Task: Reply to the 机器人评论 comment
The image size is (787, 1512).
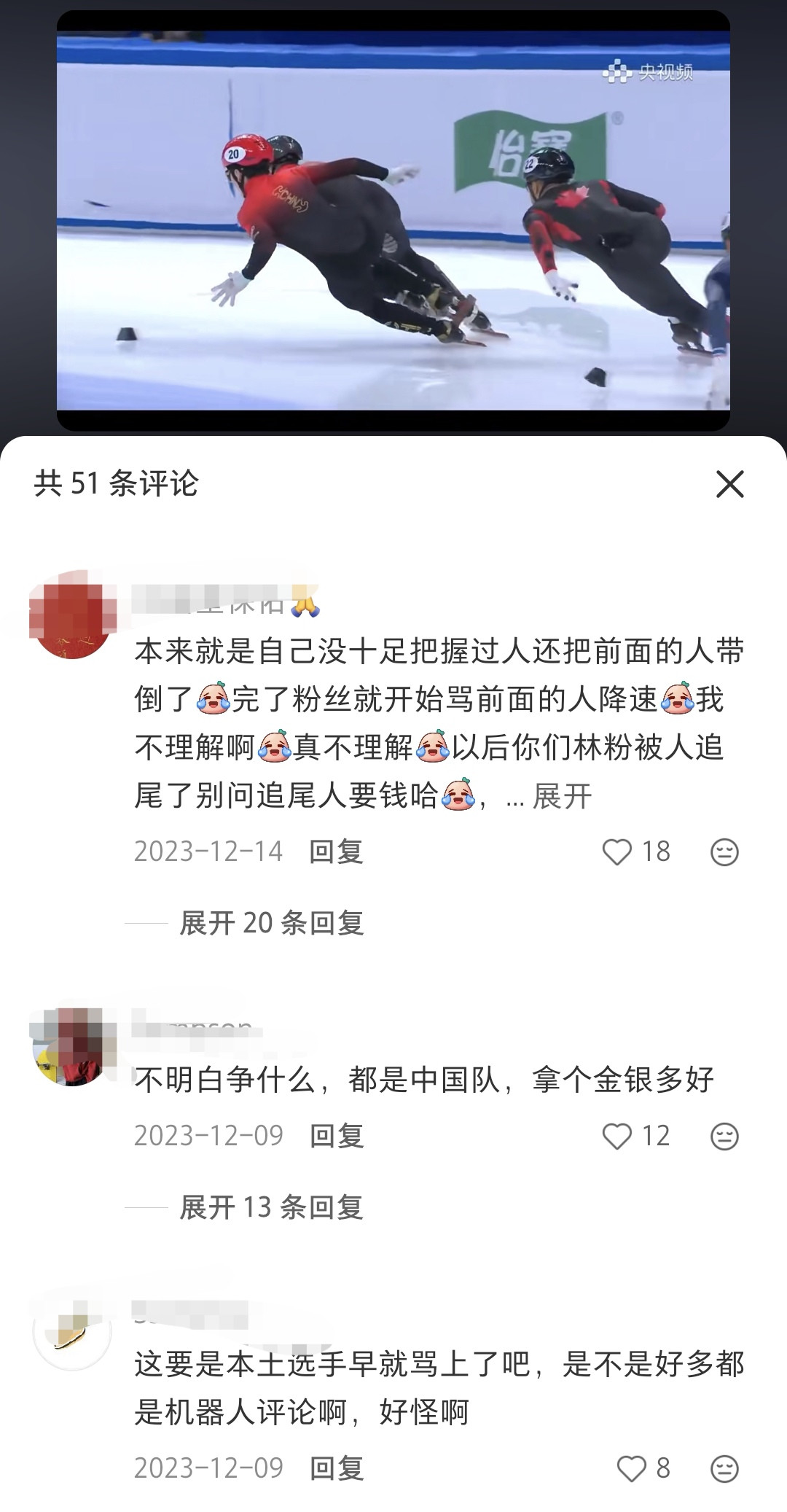Action: click(x=336, y=1468)
